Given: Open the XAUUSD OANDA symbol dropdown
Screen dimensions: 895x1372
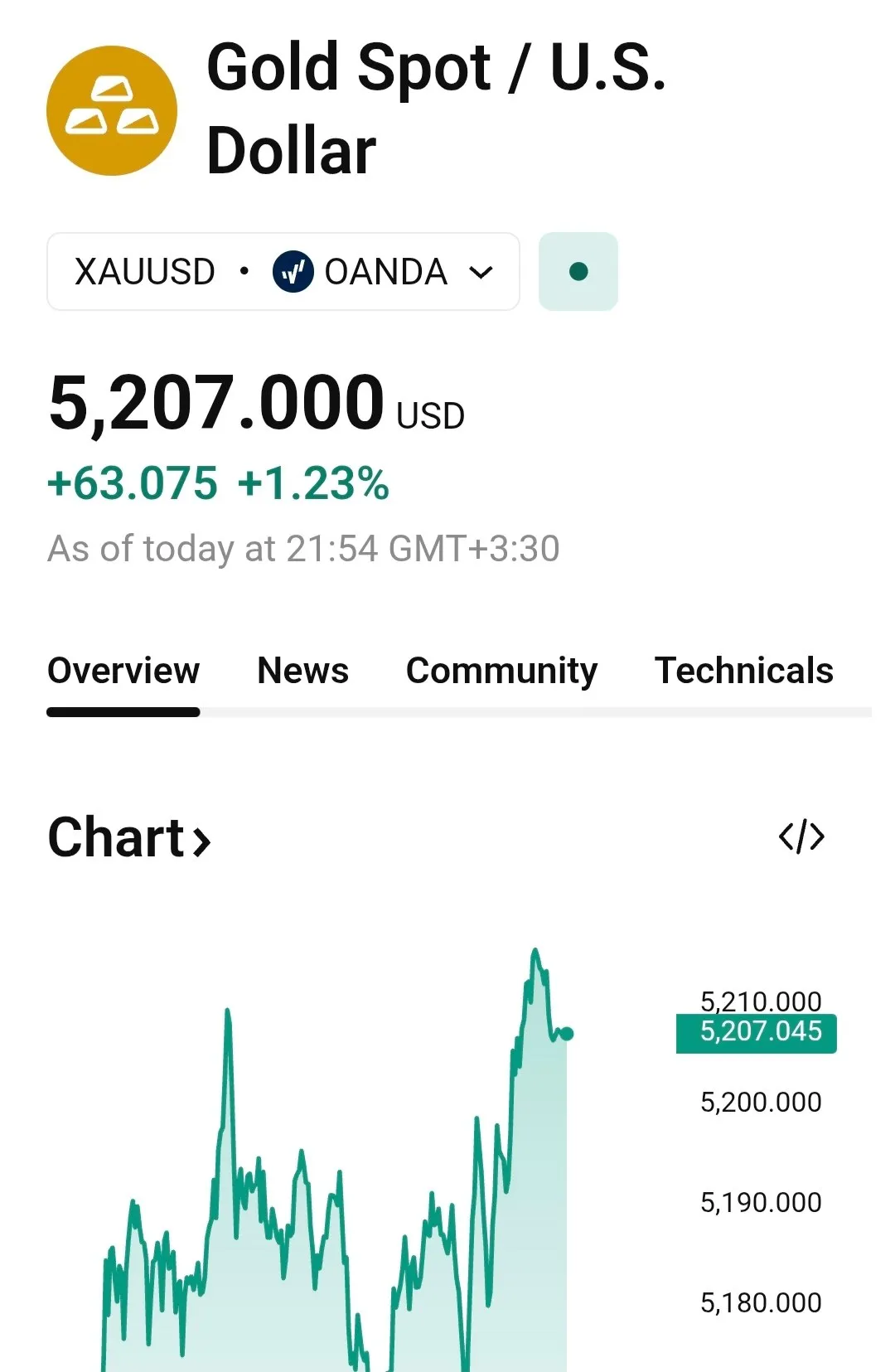Looking at the screenshot, I should tap(283, 272).
